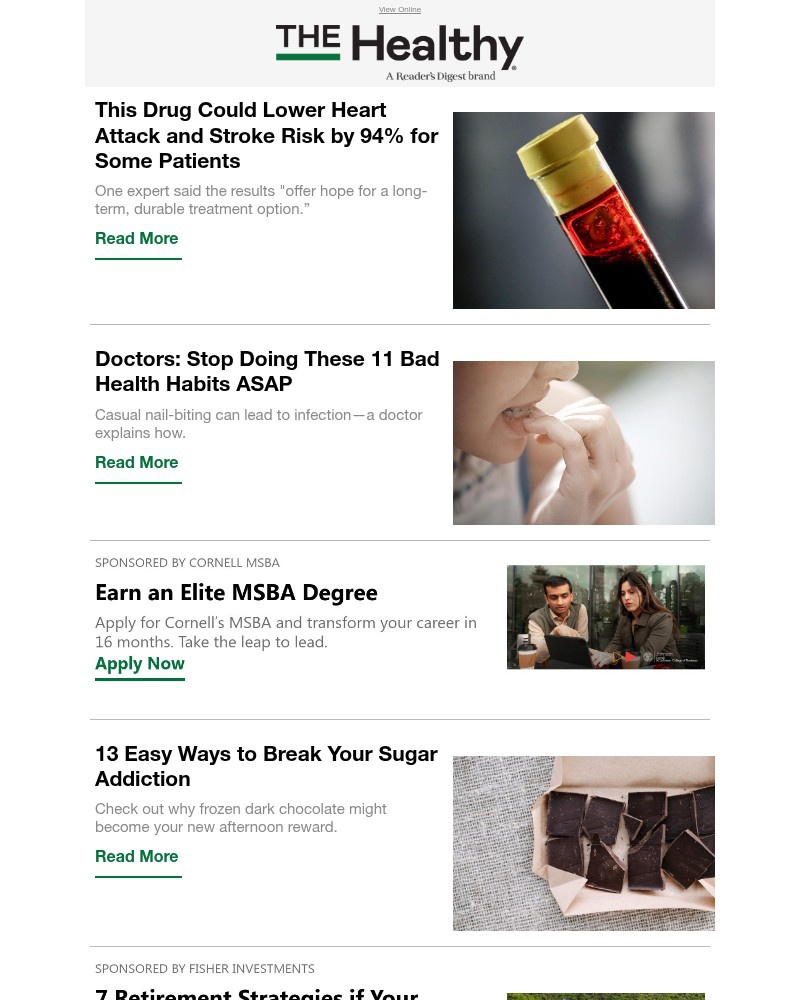Open the sugar addiction article headline
The height and width of the screenshot is (1000, 800).
[x=266, y=766]
